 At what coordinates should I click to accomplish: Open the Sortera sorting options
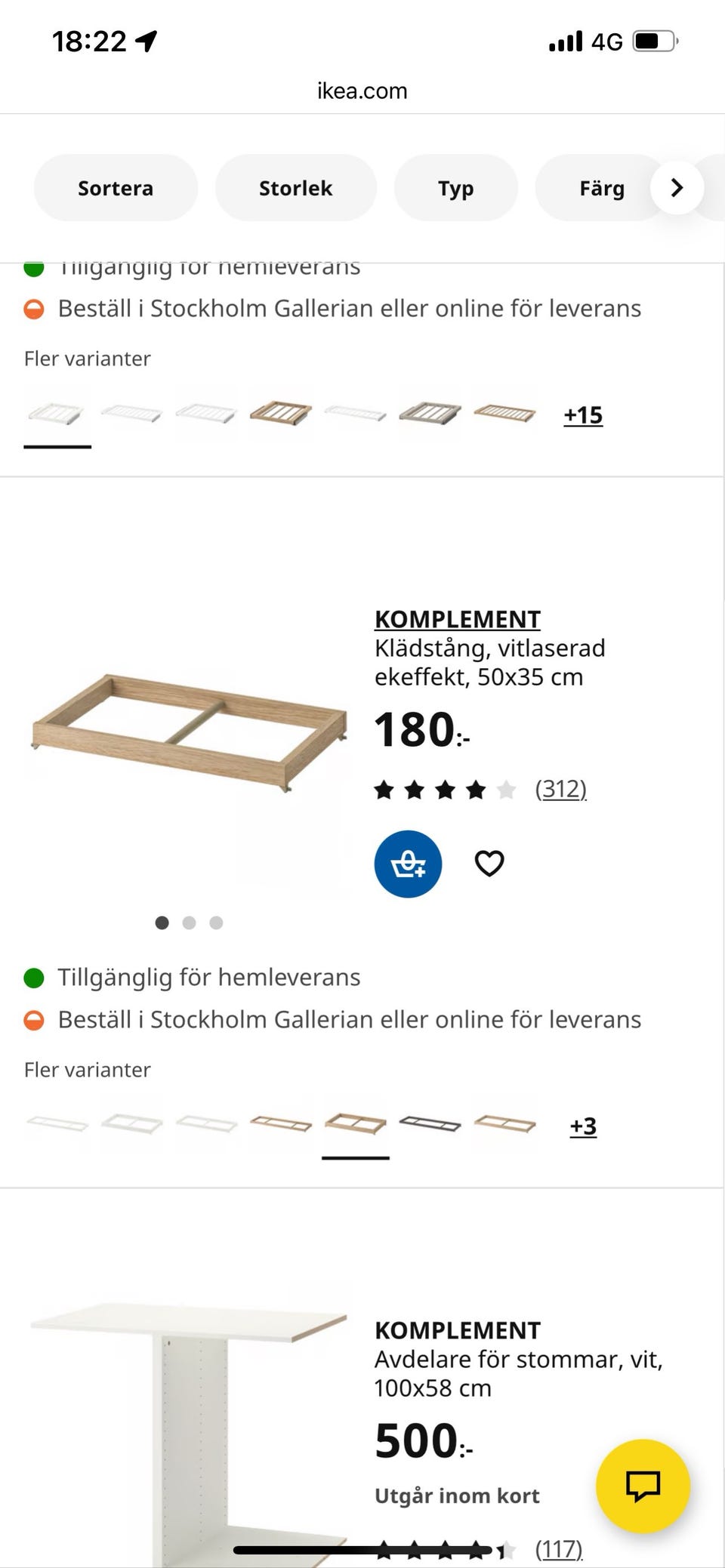click(x=115, y=188)
